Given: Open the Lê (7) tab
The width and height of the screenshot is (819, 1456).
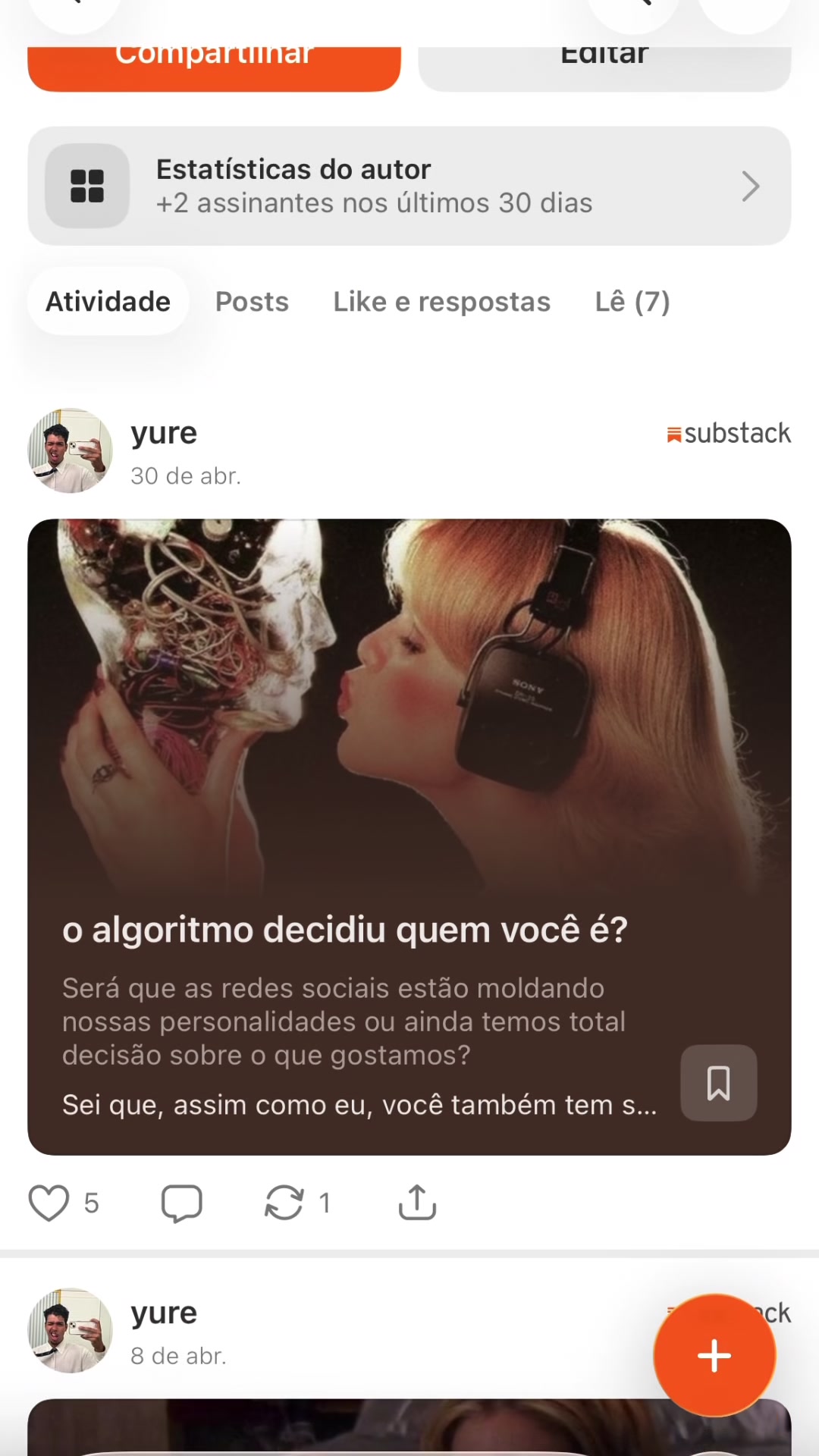Looking at the screenshot, I should coord(632,301).
